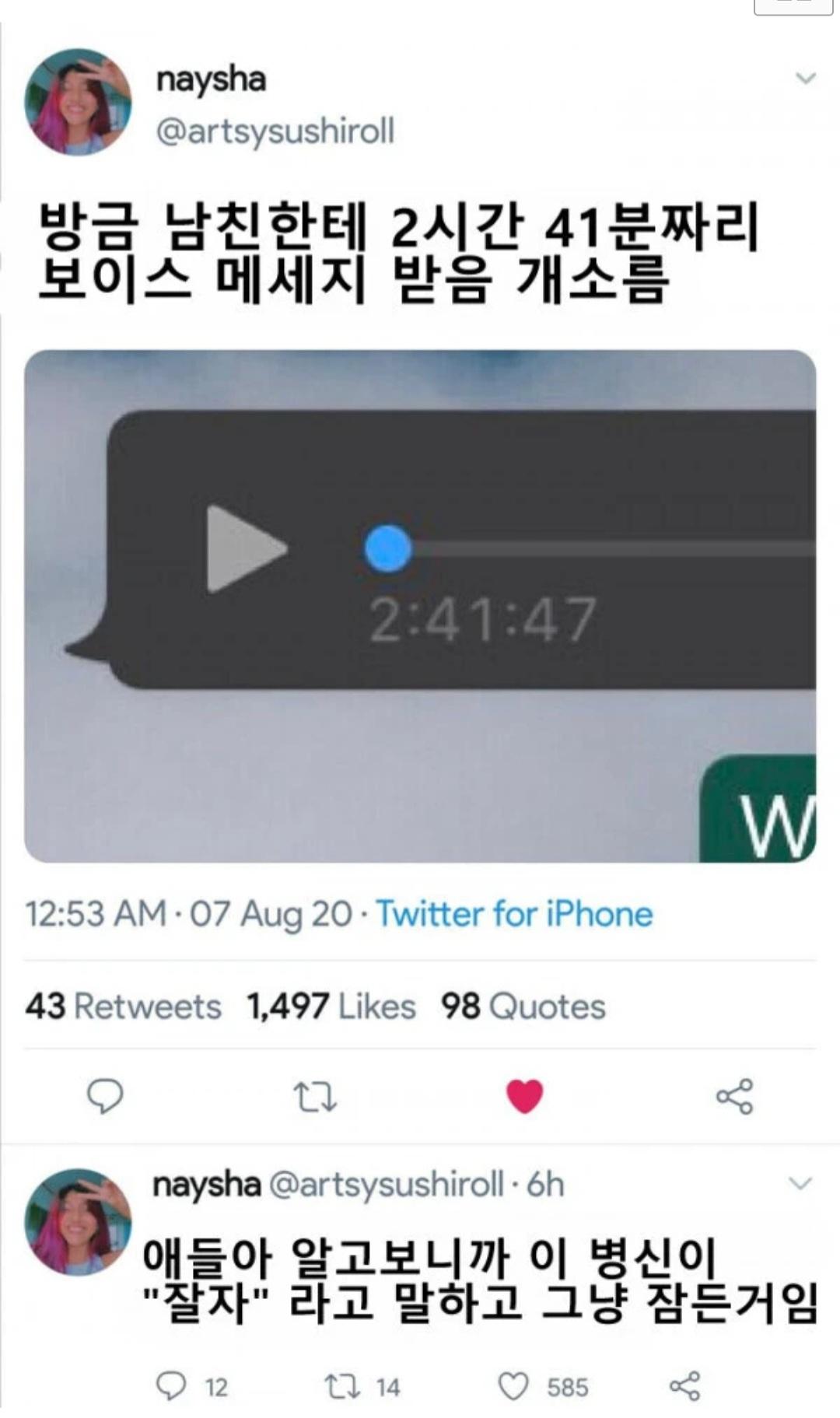Reply to the 6h follow-up tweet
Viewport: 840px width, 1418px height.
tap(171, 1385)
